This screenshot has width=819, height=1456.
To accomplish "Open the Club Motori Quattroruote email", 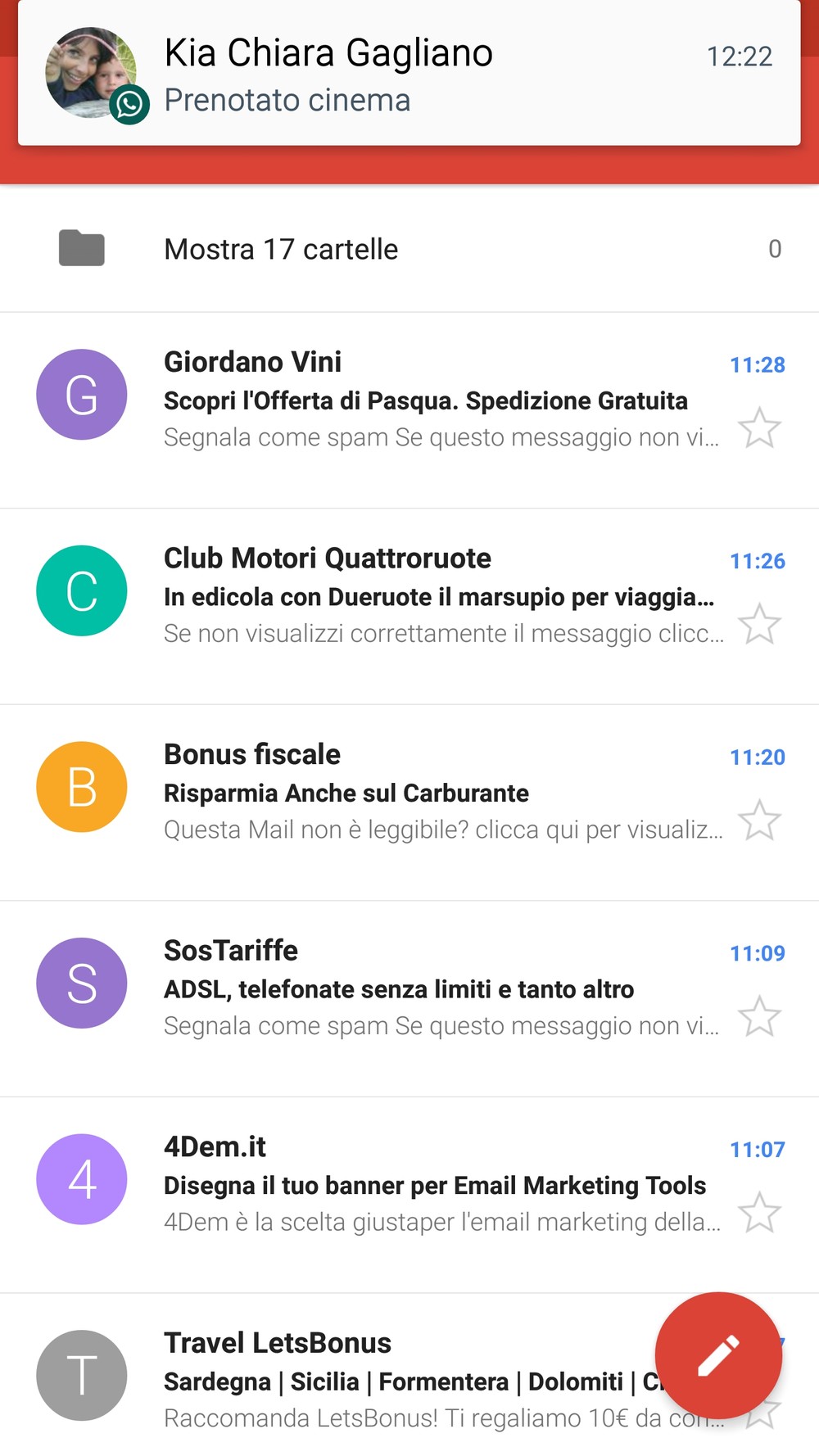I will pyautogui.click(x=409, y=607).
